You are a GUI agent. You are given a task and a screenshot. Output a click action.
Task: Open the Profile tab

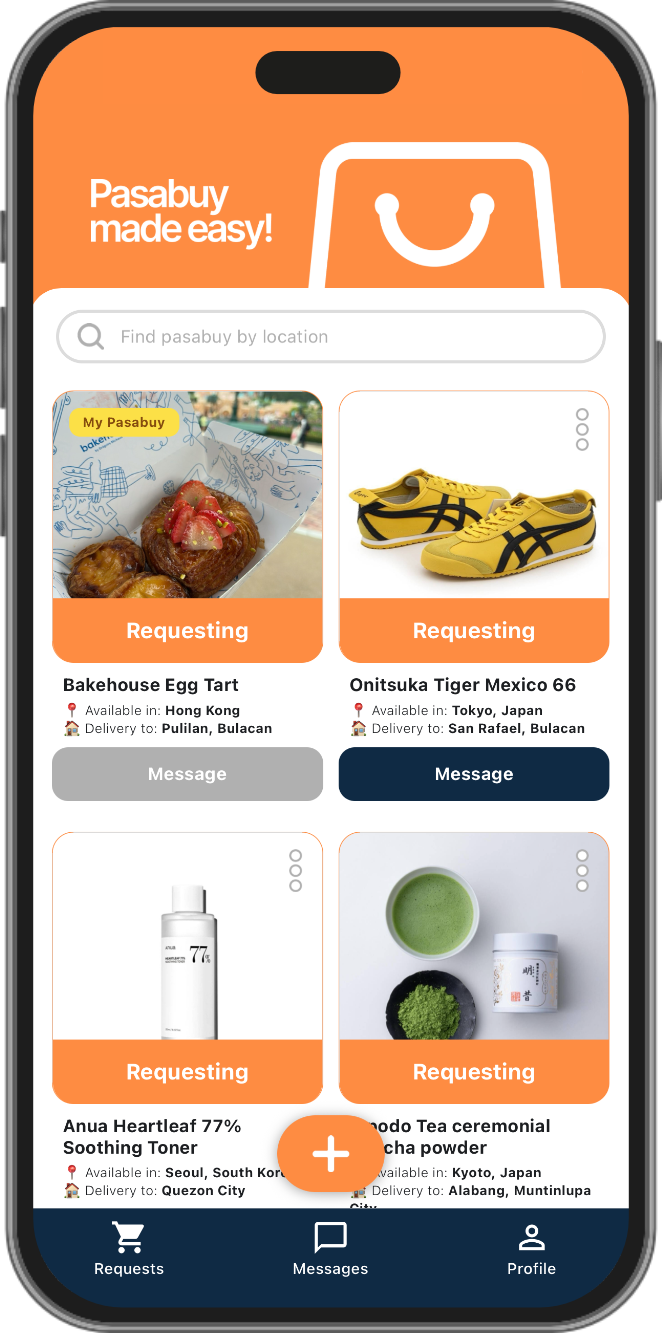tap(531, 1249)
